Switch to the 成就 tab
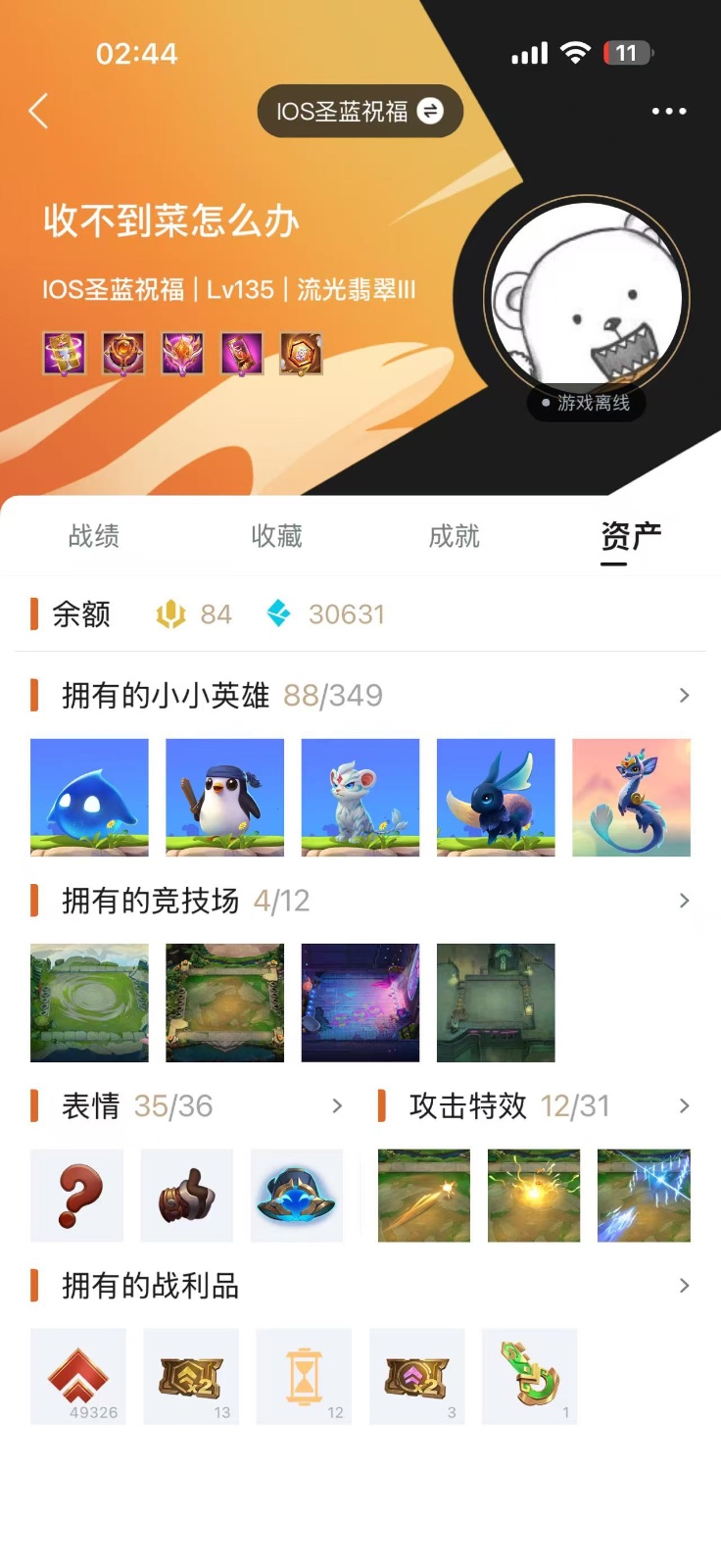Screen dimensions: 721x1568 click(455, 536)
